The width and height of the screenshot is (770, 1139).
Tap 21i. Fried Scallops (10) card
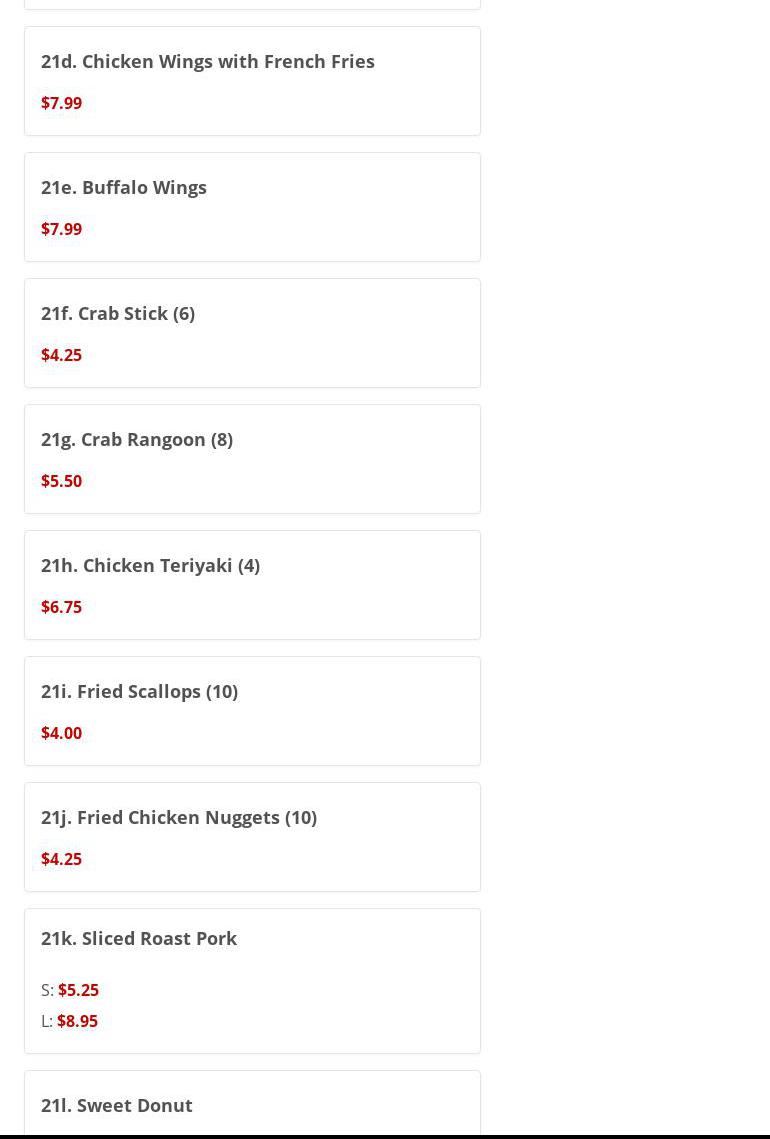(x=139, y=692)
